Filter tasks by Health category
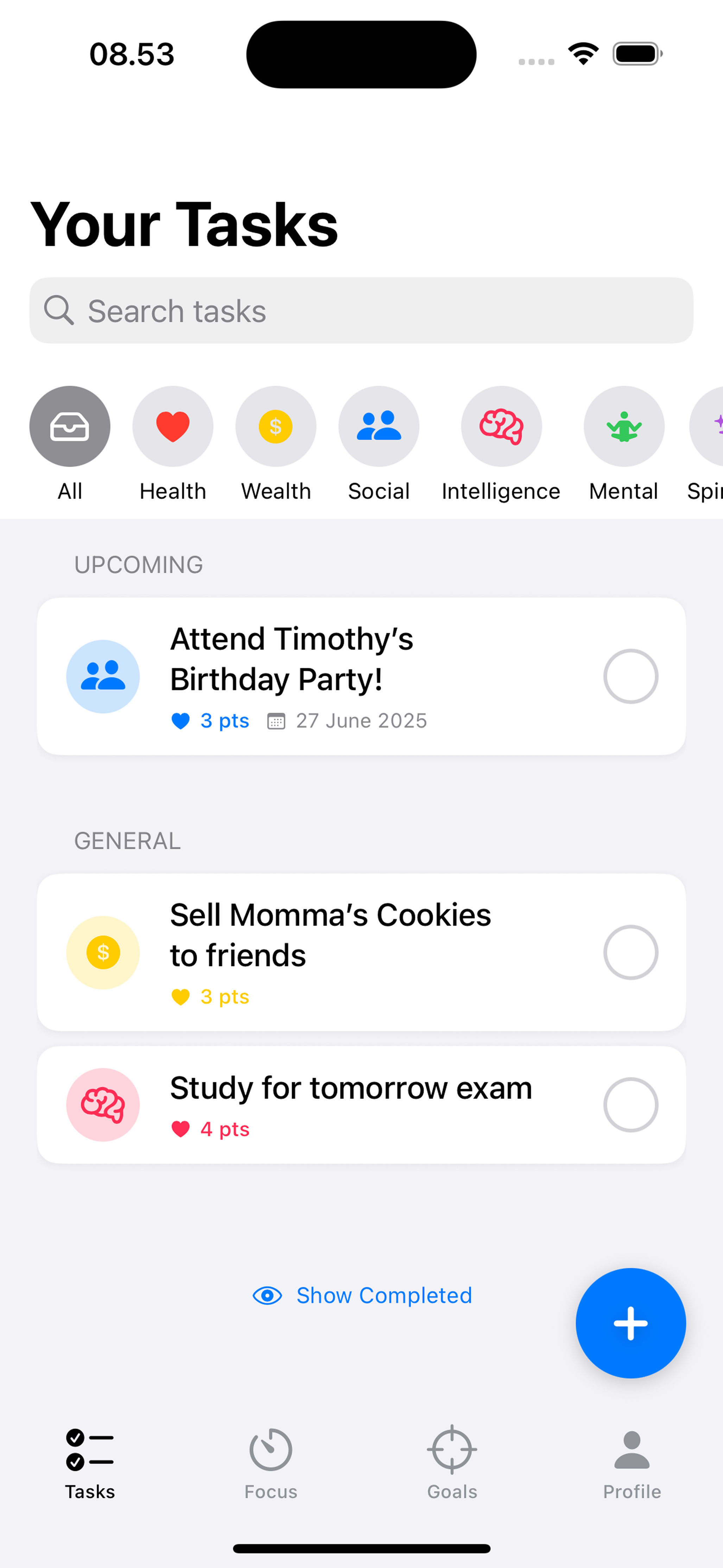This screenshot has width=723, height=1568. (173, 427)
